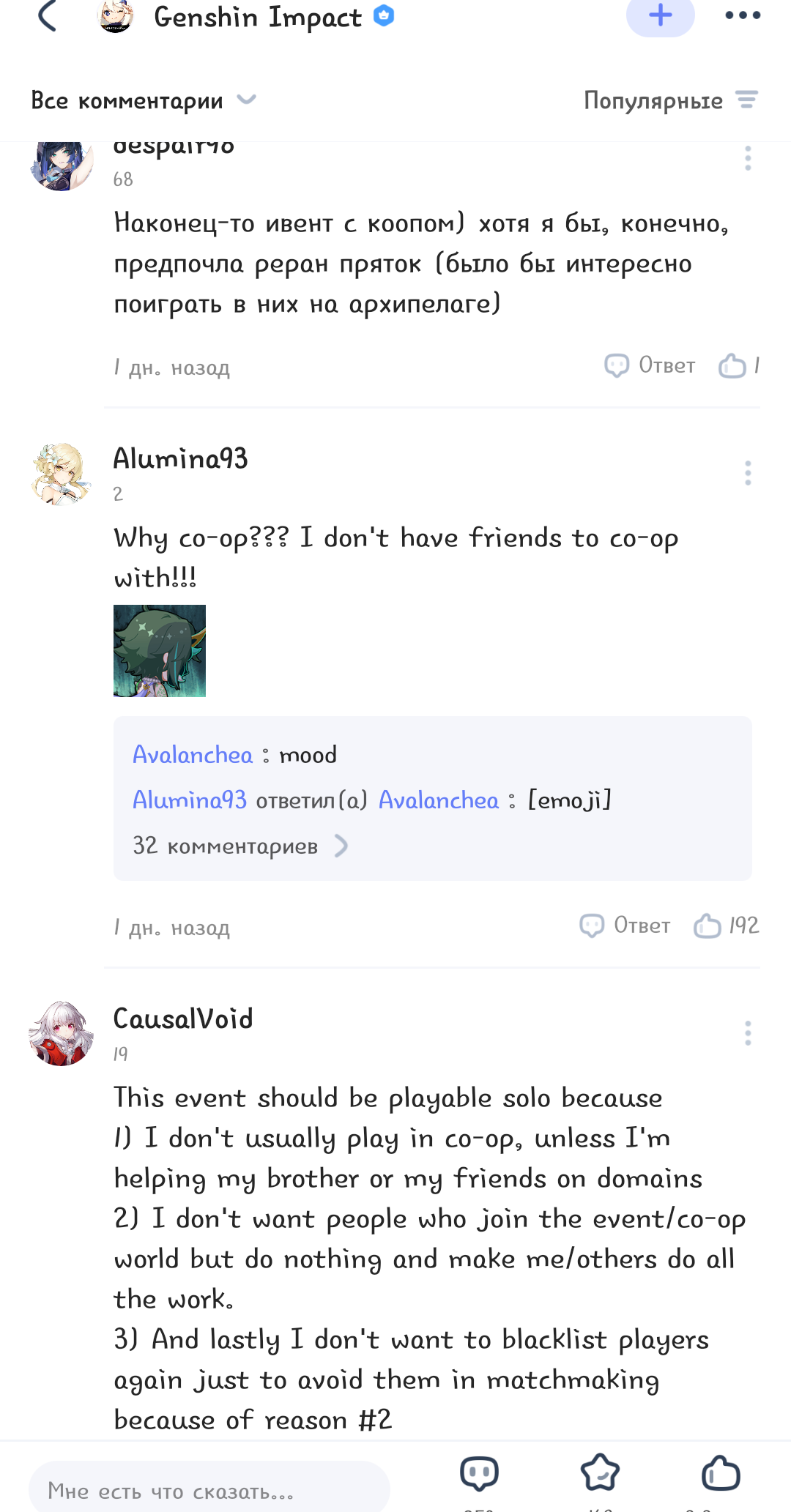791x1512 pixels.
Task: View the image attached to Alumina93's comment
Action: coord(160,650)
